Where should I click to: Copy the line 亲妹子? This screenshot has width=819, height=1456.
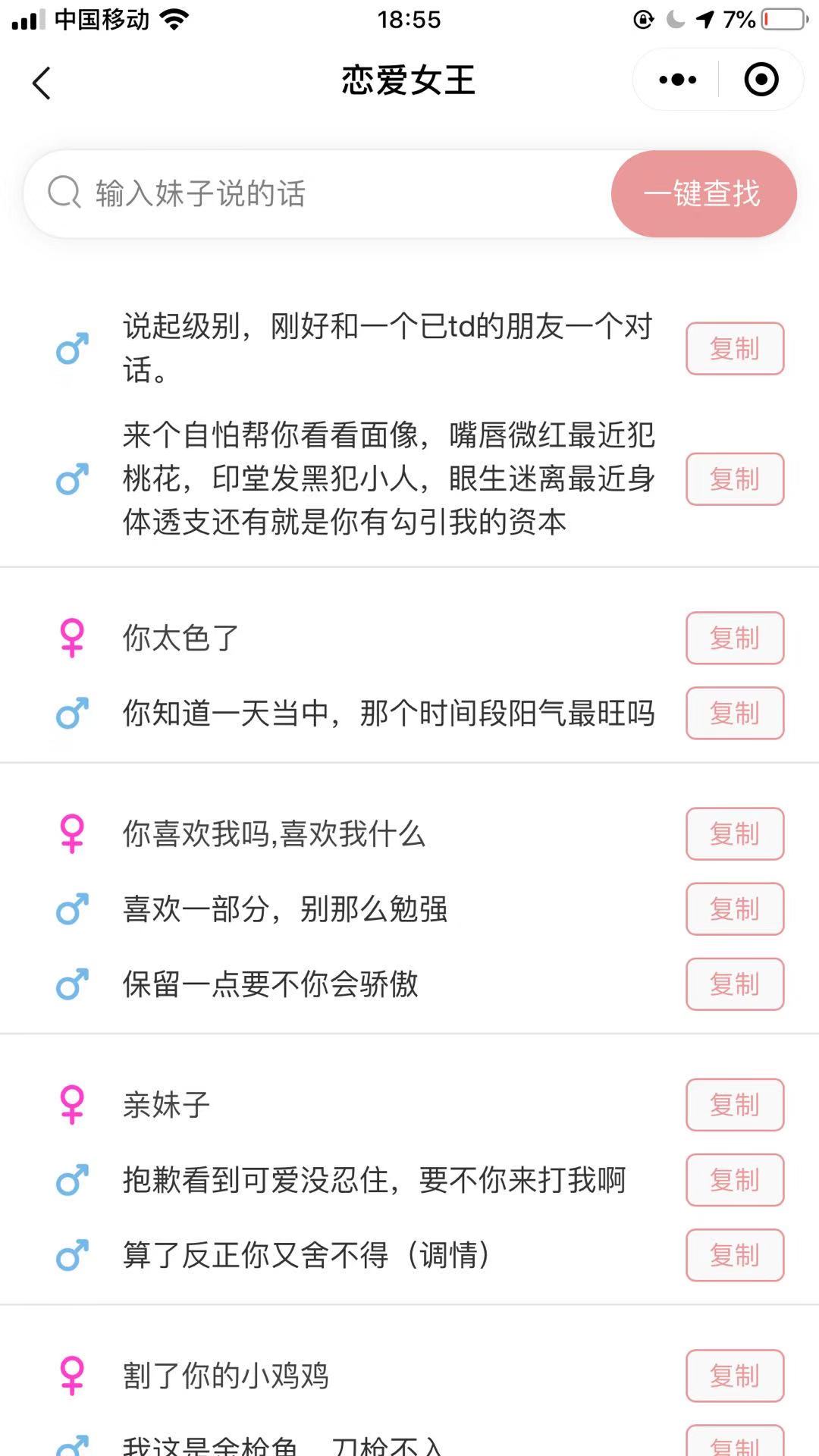(x=735, y=1105)
